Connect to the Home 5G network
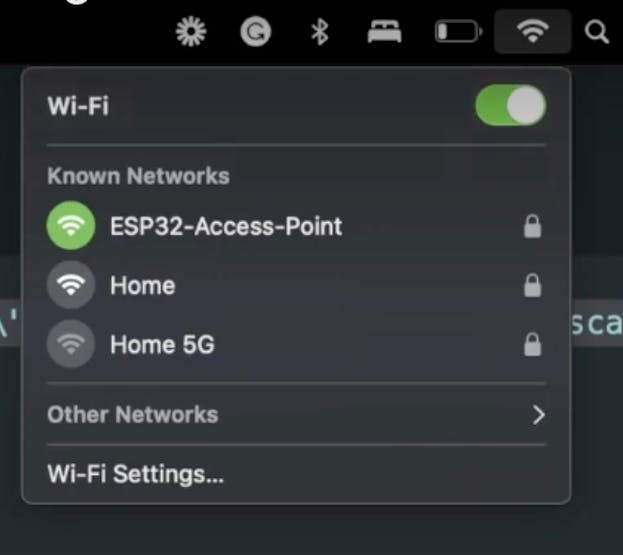Screen dimensions: 623x555 coord(161,345)
